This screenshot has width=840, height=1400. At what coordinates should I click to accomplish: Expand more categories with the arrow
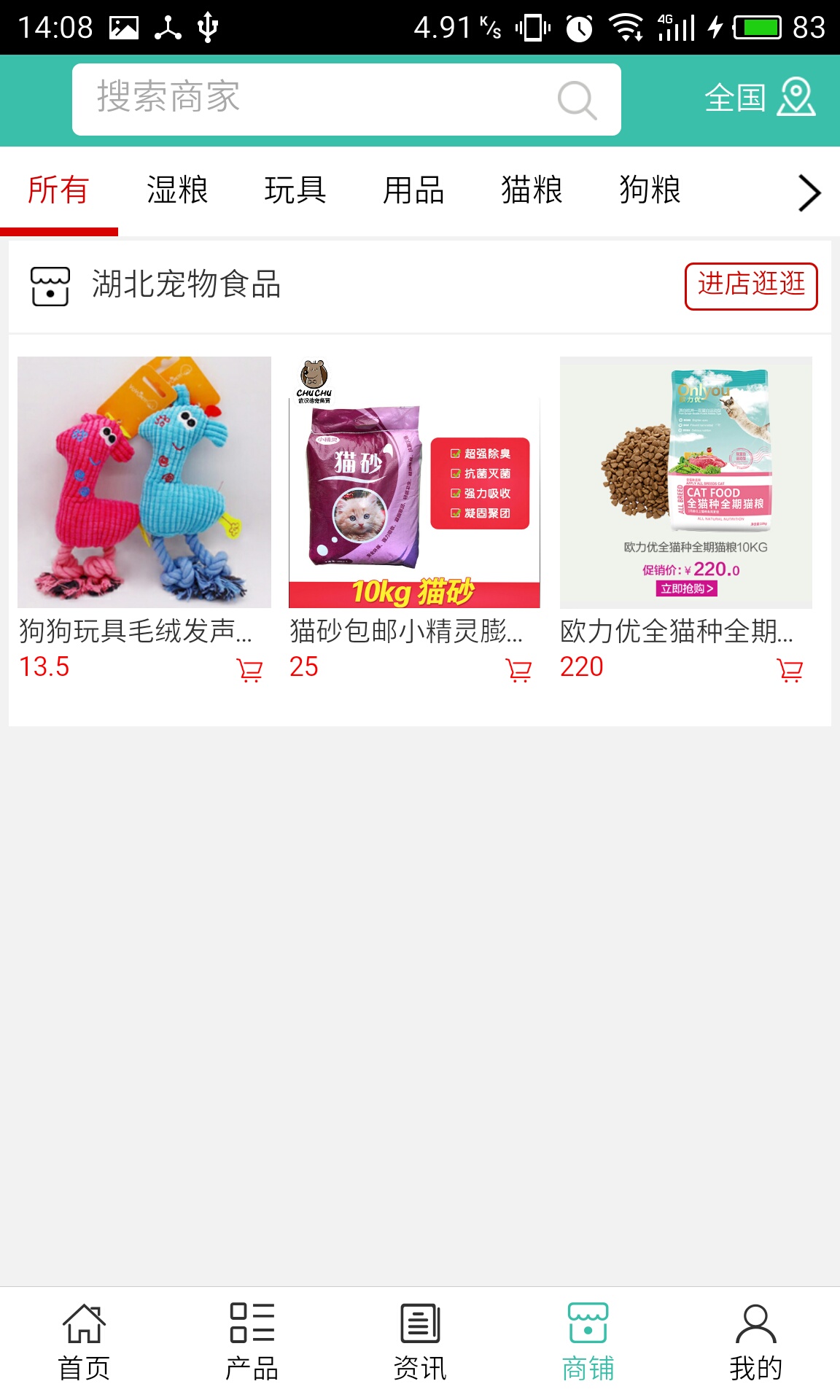[x=809, y=193]
